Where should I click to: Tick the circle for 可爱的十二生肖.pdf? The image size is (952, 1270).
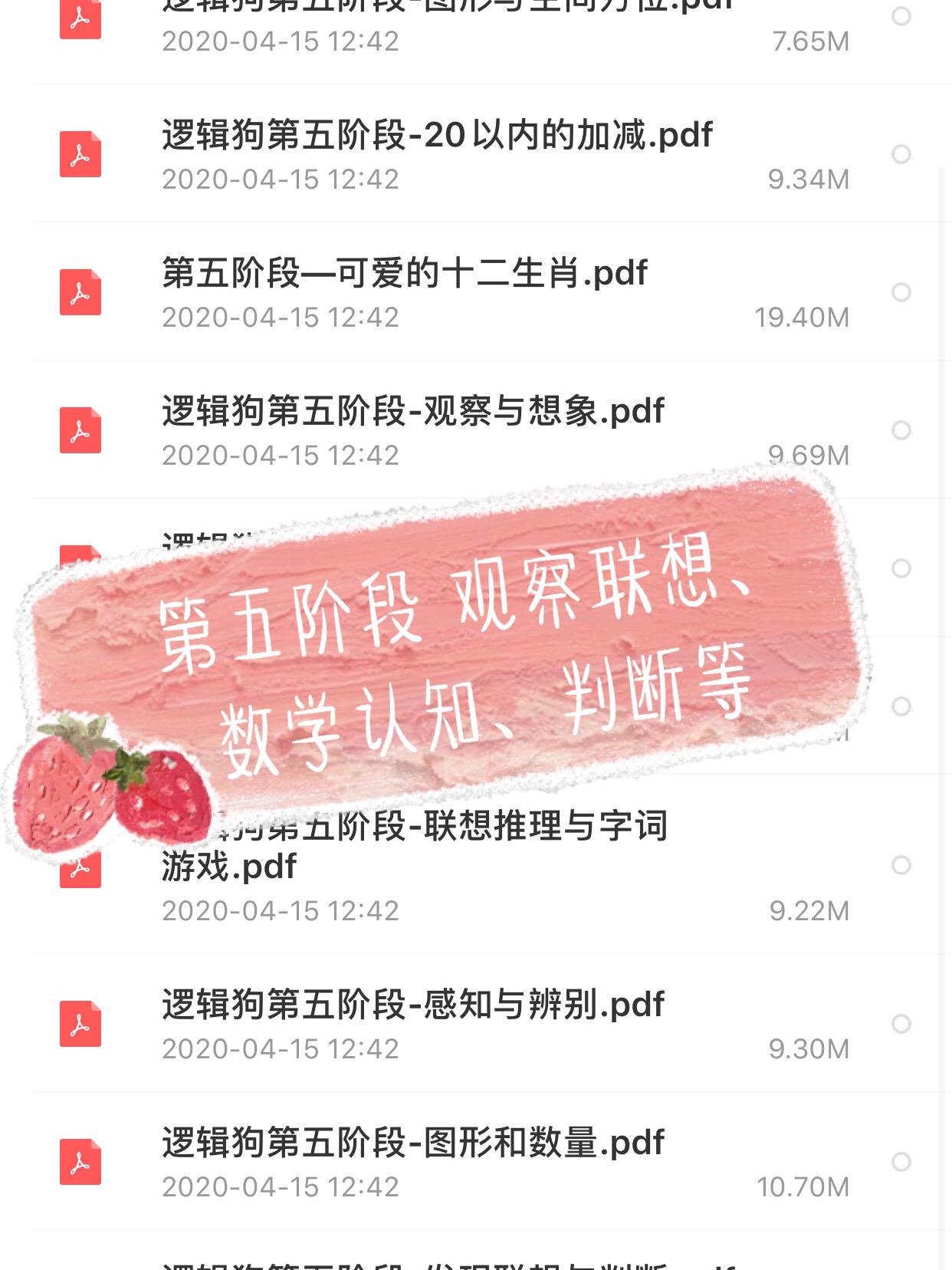[901, 292]
